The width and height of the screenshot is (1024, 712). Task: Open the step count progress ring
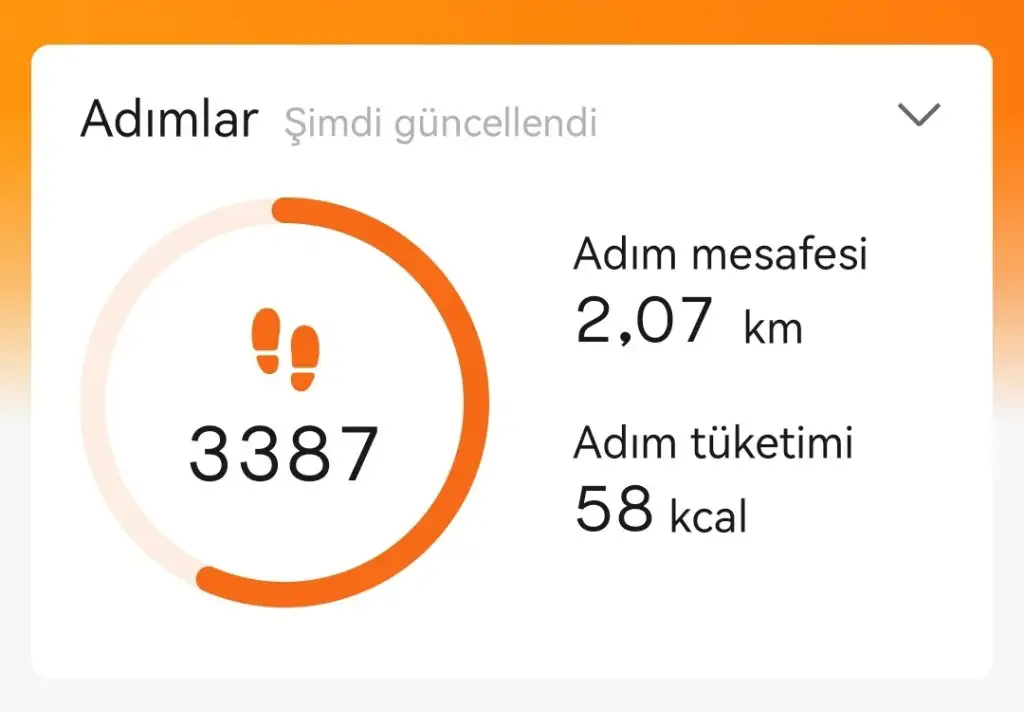pyautogui.click(x=285, y=402)
